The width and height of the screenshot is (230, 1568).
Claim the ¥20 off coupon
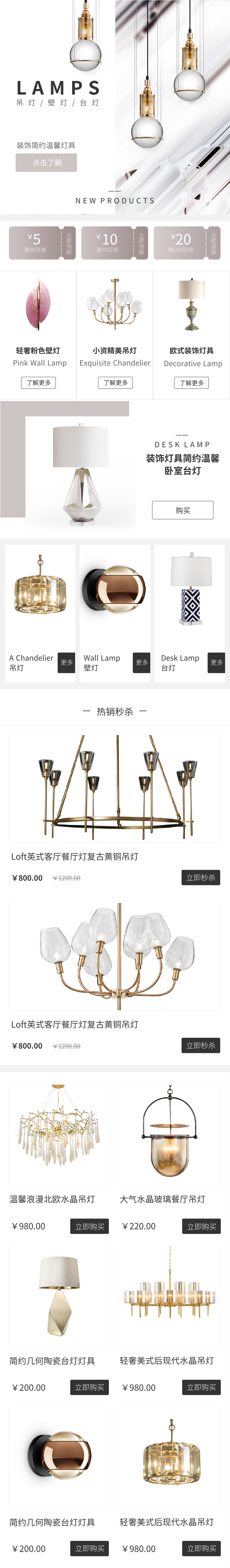(213, 244)
